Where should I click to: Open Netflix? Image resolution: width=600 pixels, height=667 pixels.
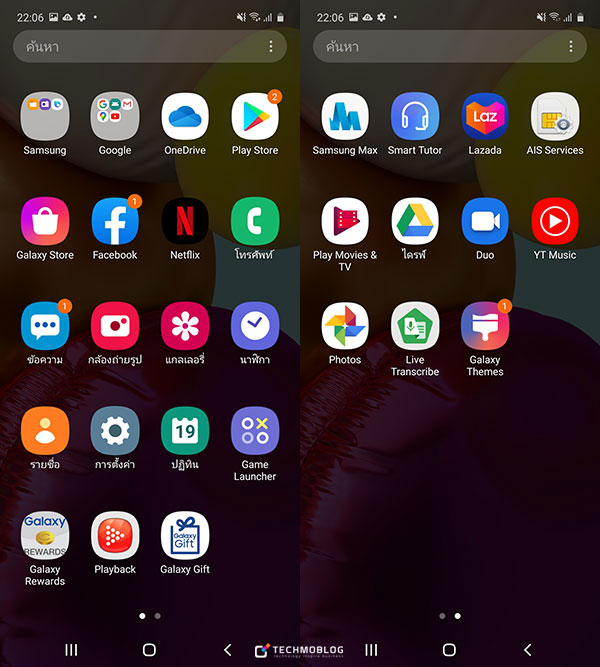(185, 222)
